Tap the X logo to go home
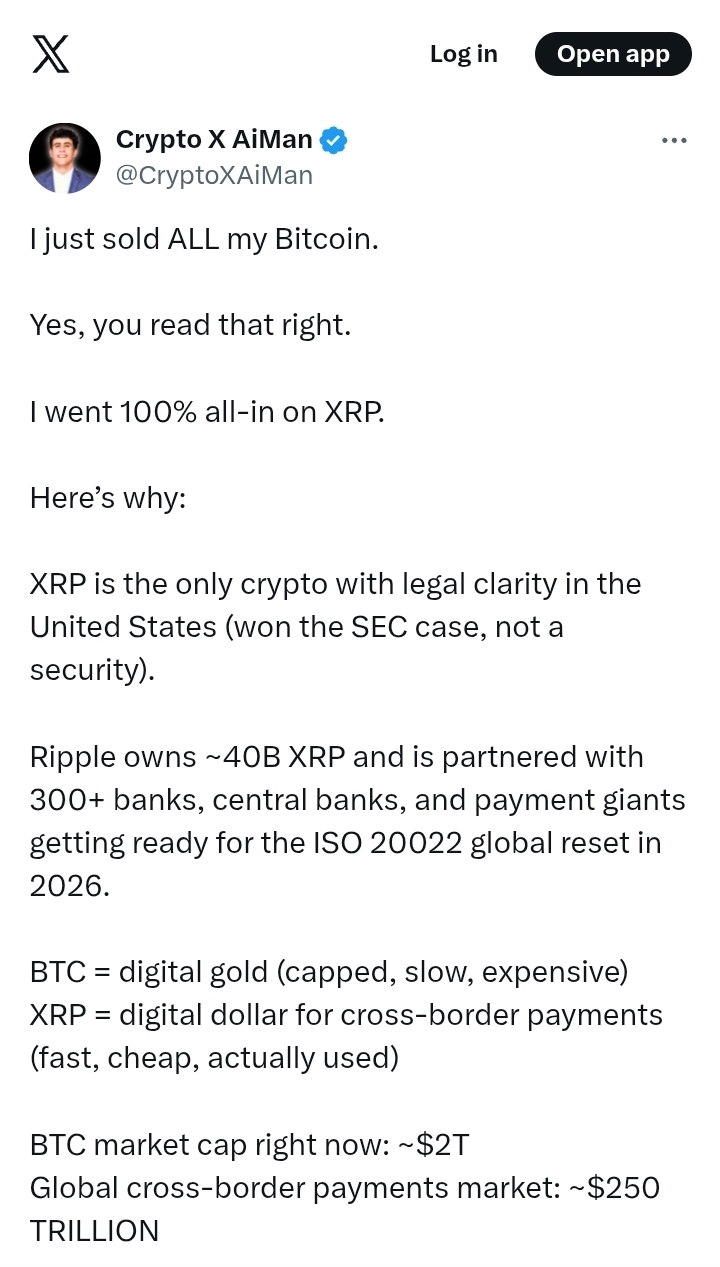This screenshot has height=1267, width=720. pos(51,54)
